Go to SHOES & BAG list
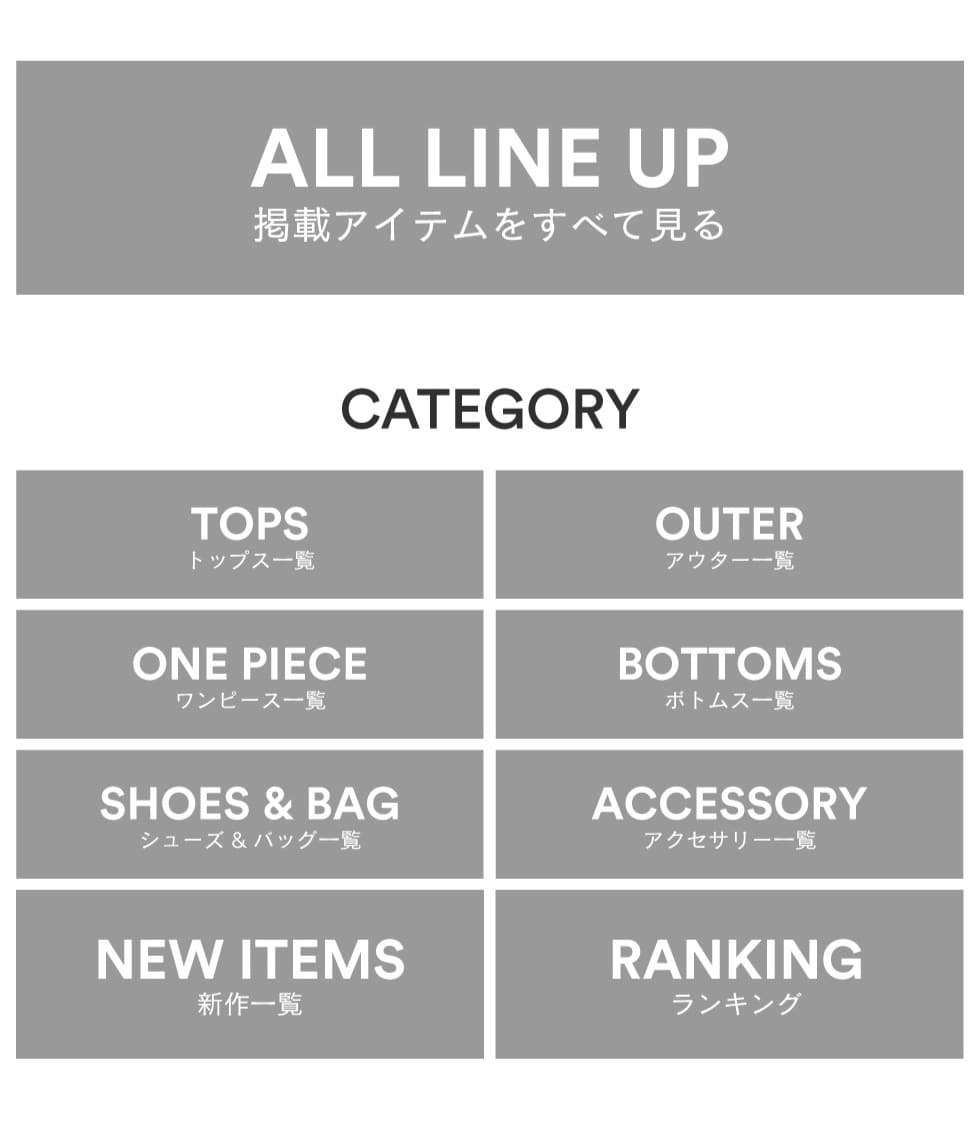Screen dimensions: 980x1148 [250, 815]
